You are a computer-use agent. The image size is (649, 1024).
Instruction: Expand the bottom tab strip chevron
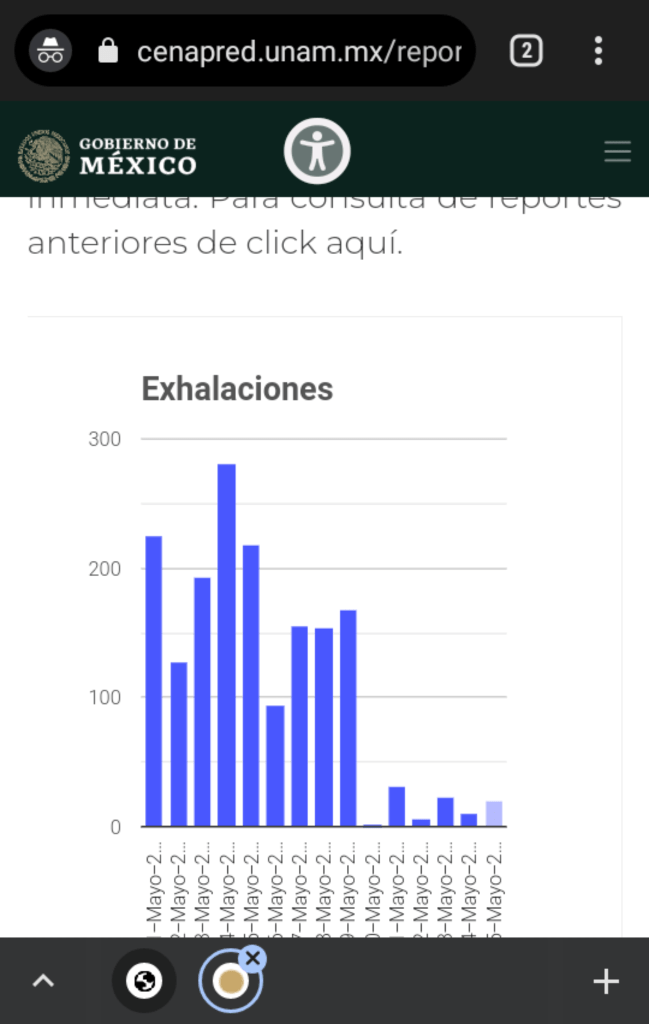(x=43, y=981)
